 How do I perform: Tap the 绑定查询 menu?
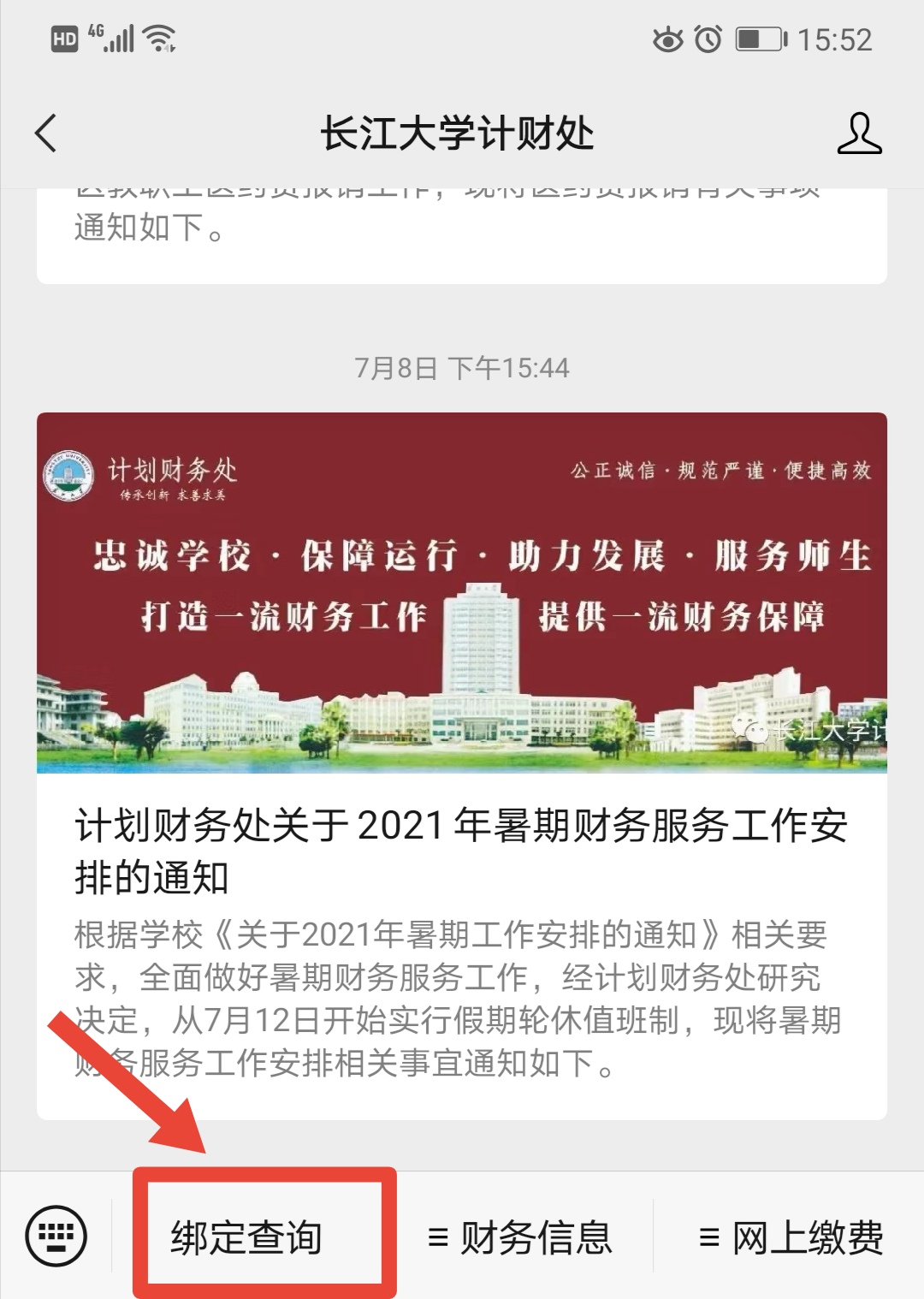coord(246,1237)
